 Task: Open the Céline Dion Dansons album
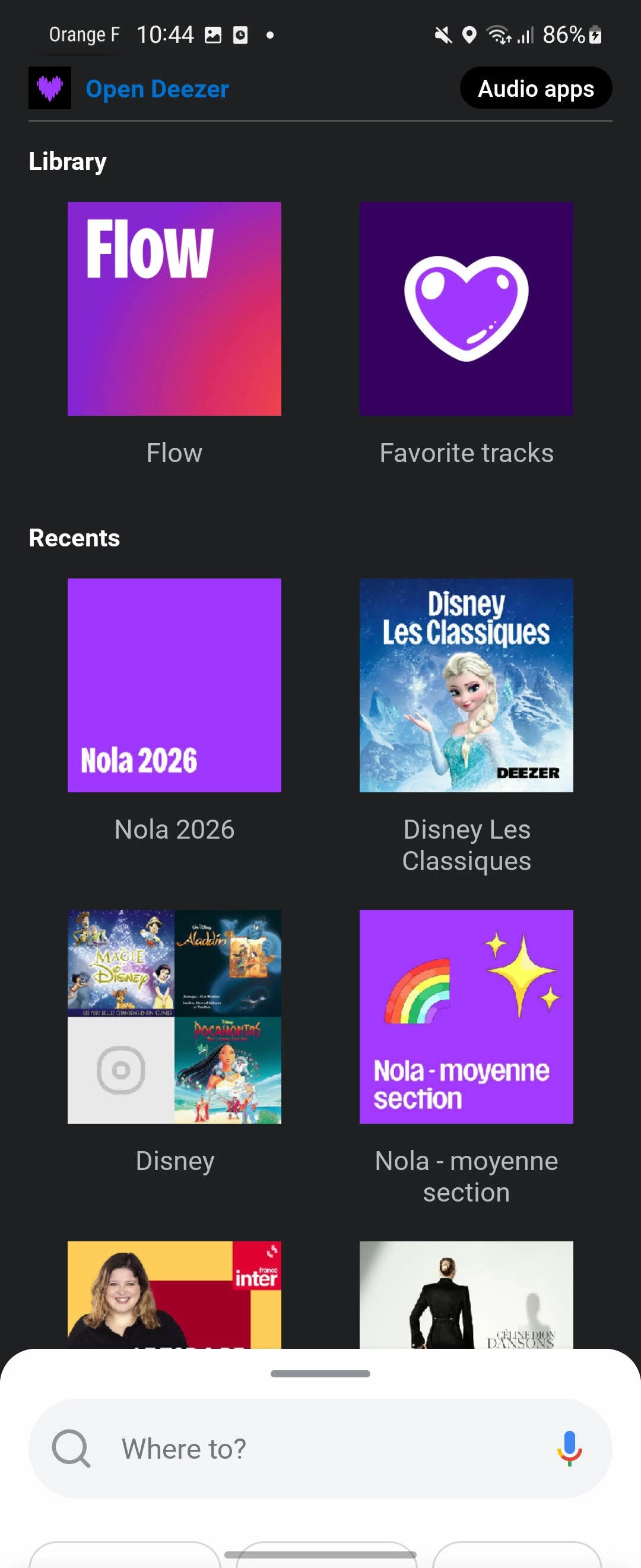466,1294
